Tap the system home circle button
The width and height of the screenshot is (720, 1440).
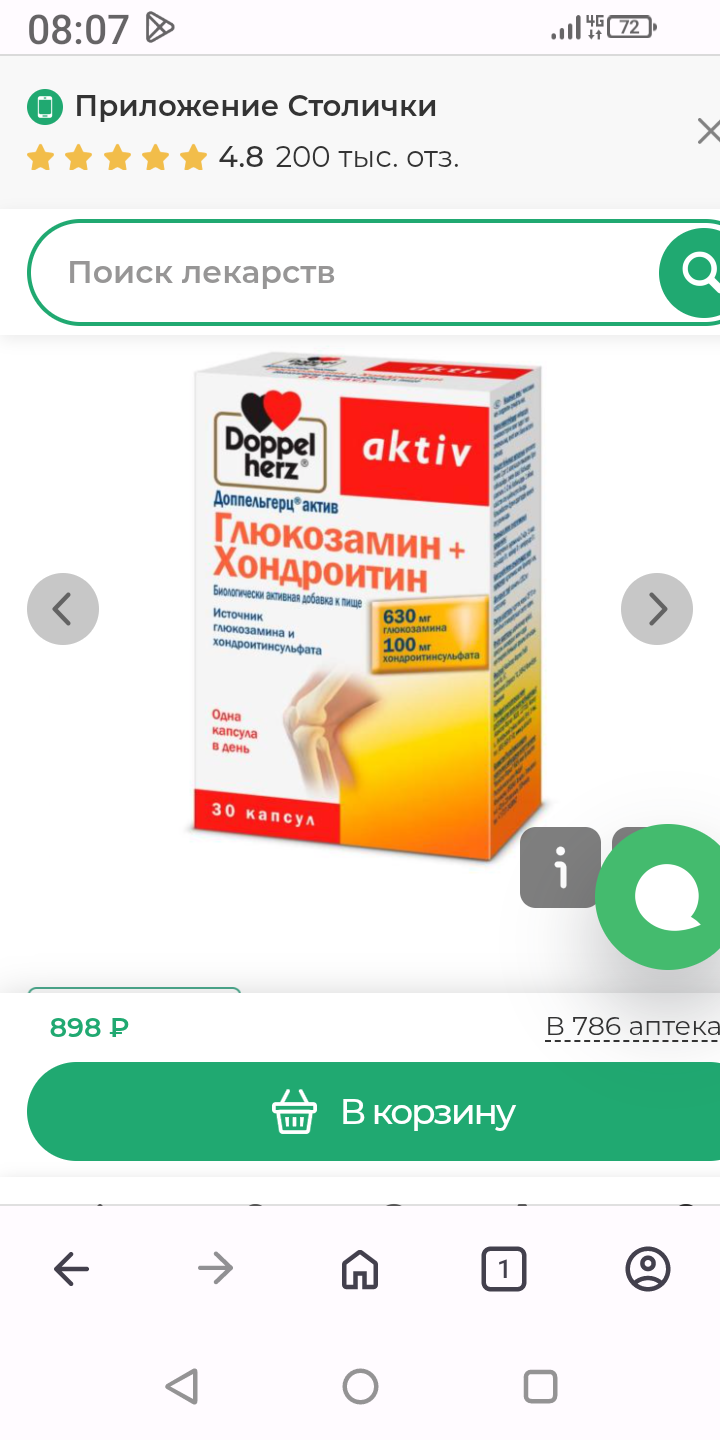360,1387
